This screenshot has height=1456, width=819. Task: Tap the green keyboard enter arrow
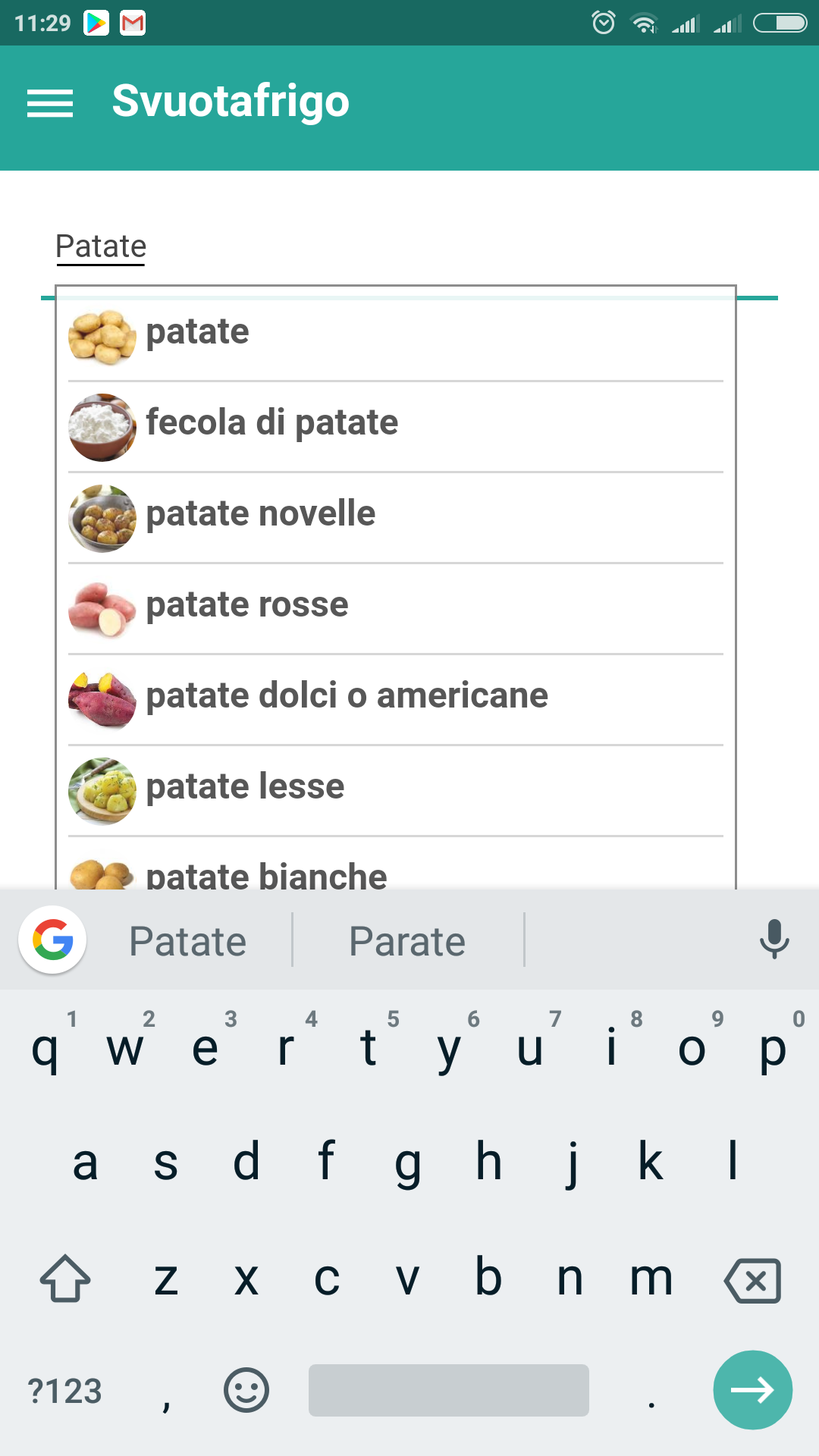click(x=753, y=1390)
